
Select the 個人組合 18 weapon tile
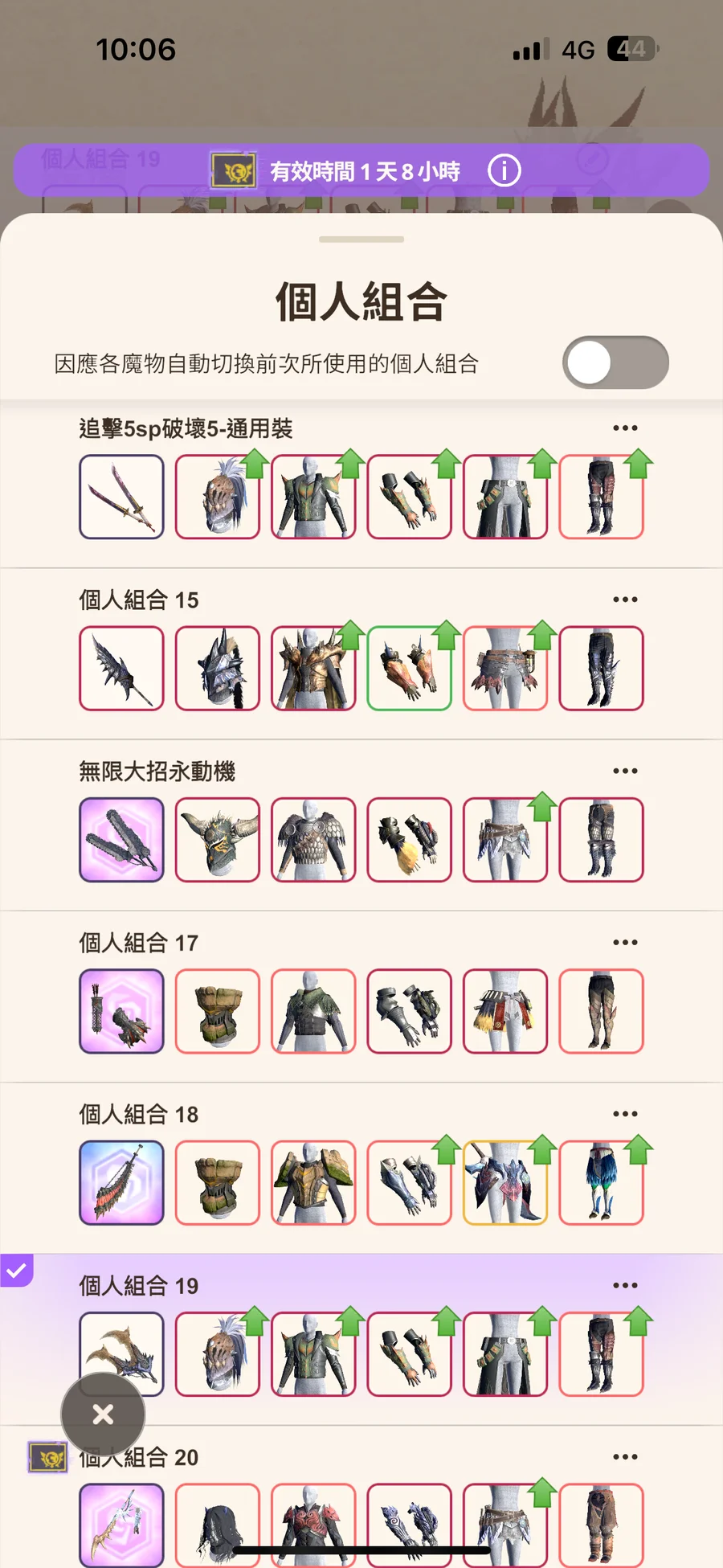[x=121, y=1182]
